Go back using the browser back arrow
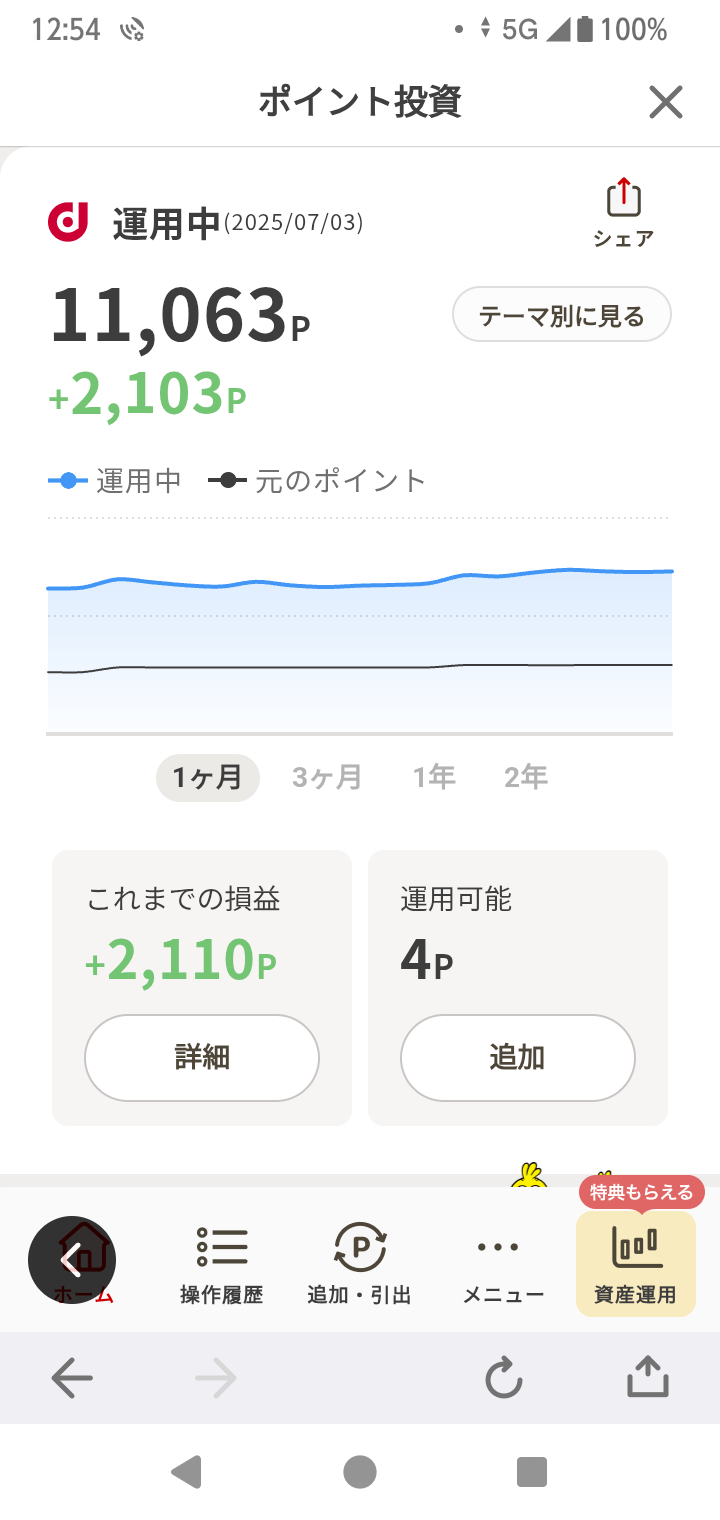720x1520 pixels. (x=72, y=1379)
